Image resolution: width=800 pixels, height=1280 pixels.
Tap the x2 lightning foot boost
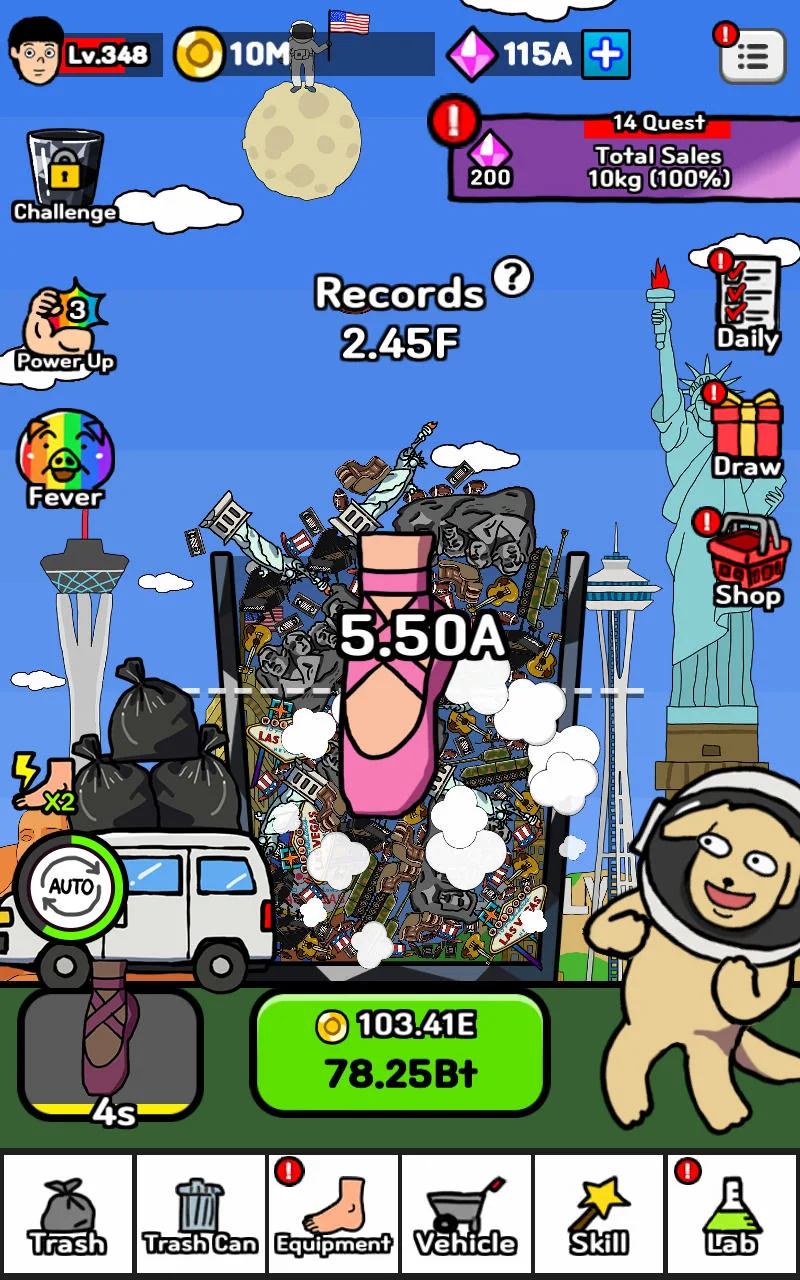pyautogui.click(x=44, y=782)
